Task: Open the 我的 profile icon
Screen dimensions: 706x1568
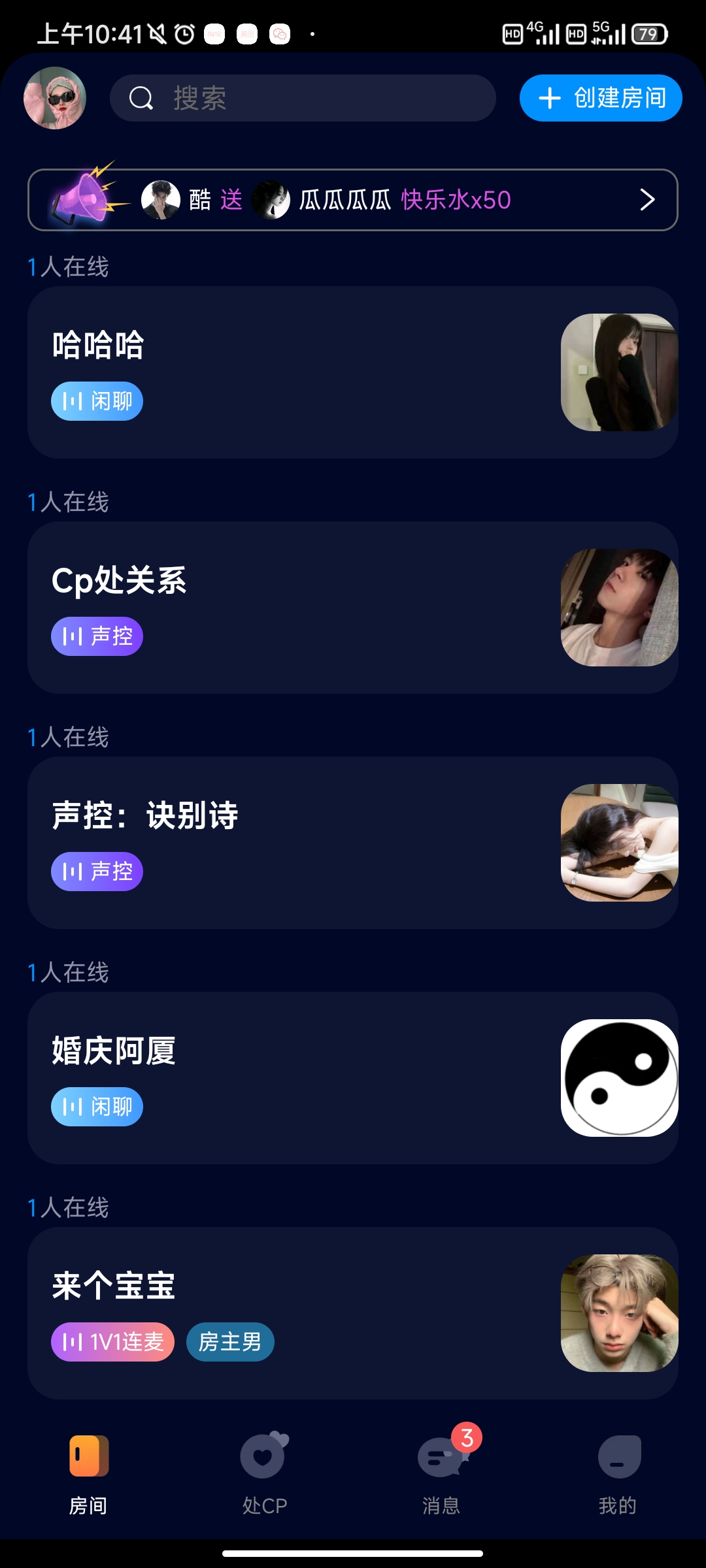Action: [x=618, y=1456]
